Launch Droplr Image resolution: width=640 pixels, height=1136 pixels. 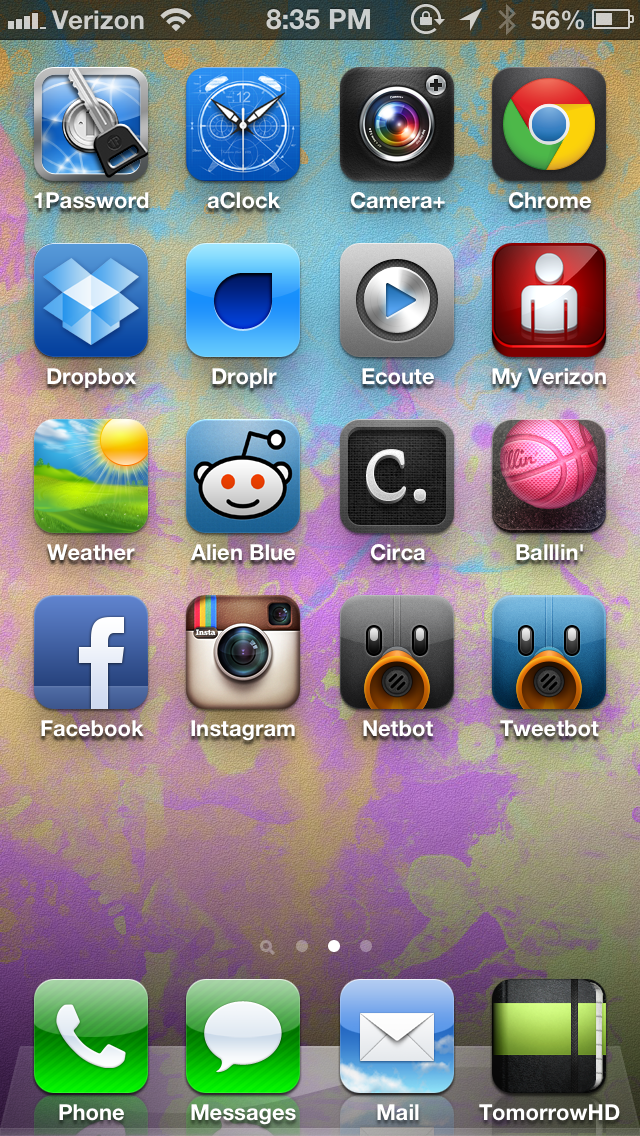point(243,300)
